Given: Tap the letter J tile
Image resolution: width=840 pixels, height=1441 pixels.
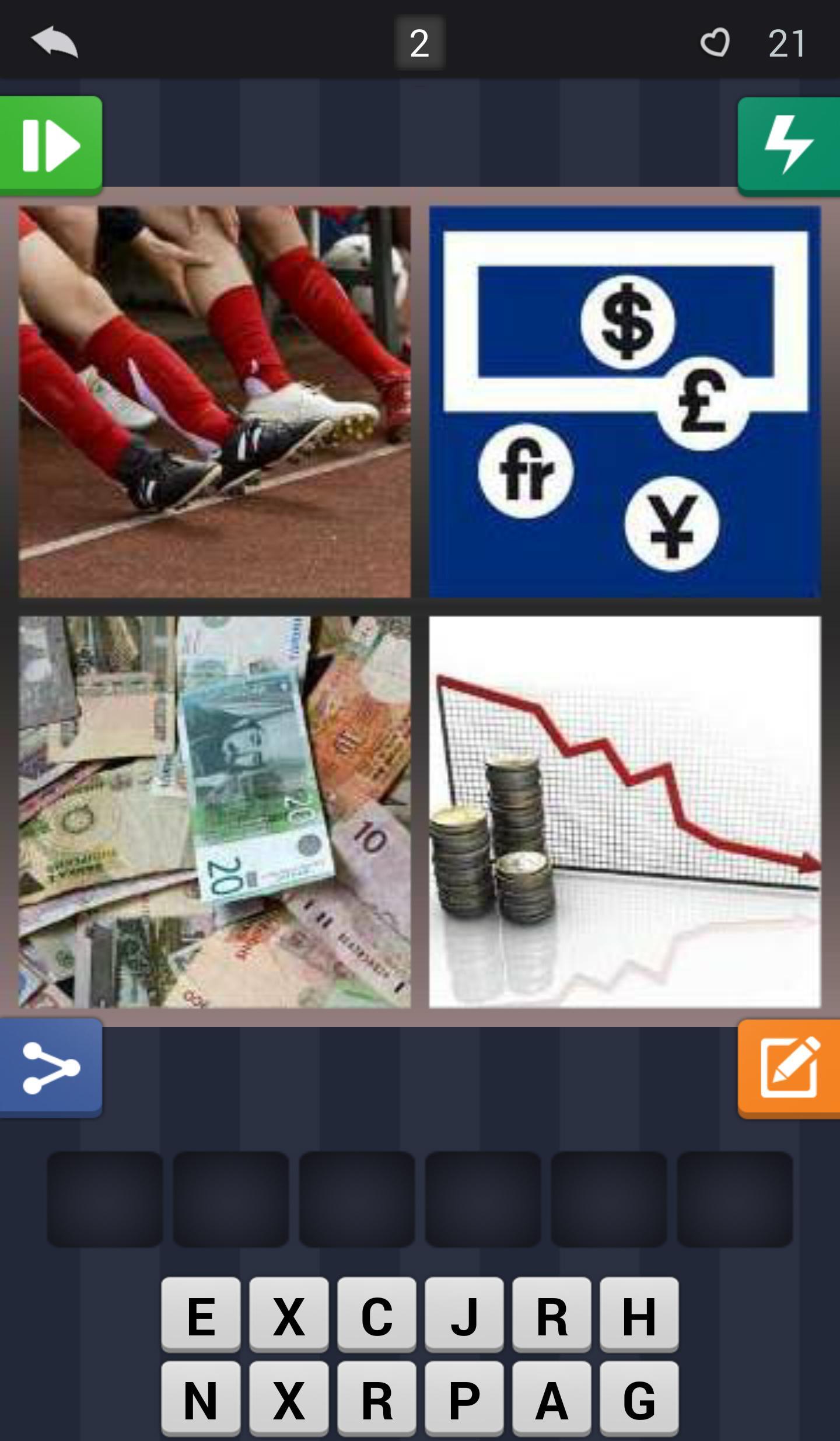Looking at the screenshot, I should 464,1315.
